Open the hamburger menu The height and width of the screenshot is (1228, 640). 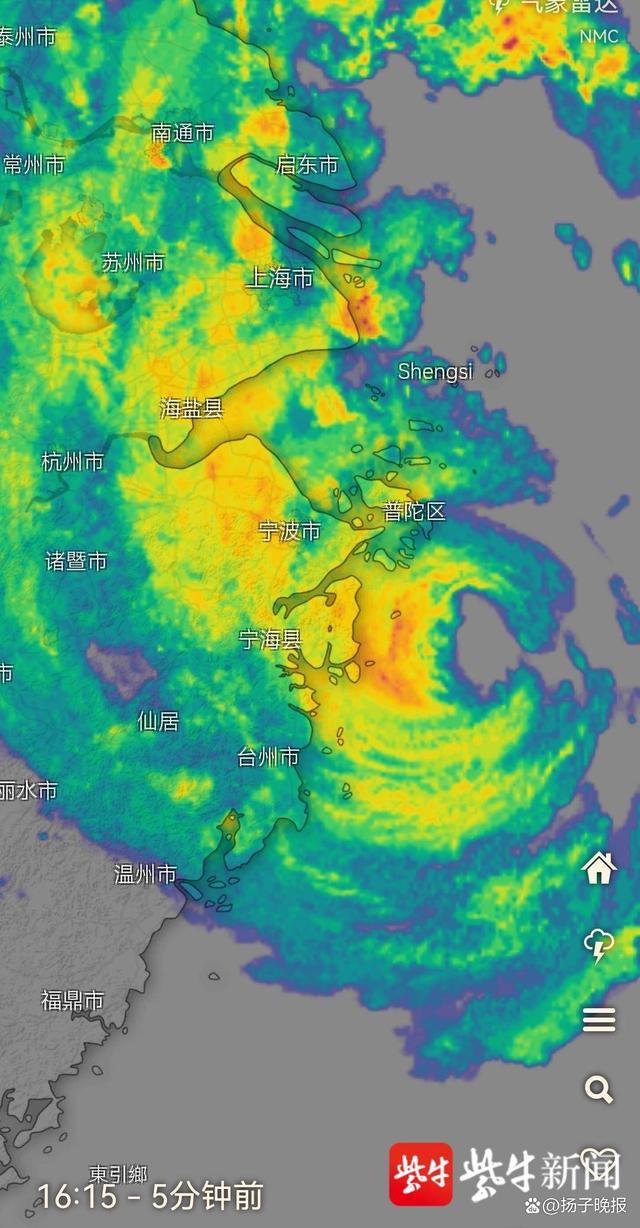[x=598, y=1019]
